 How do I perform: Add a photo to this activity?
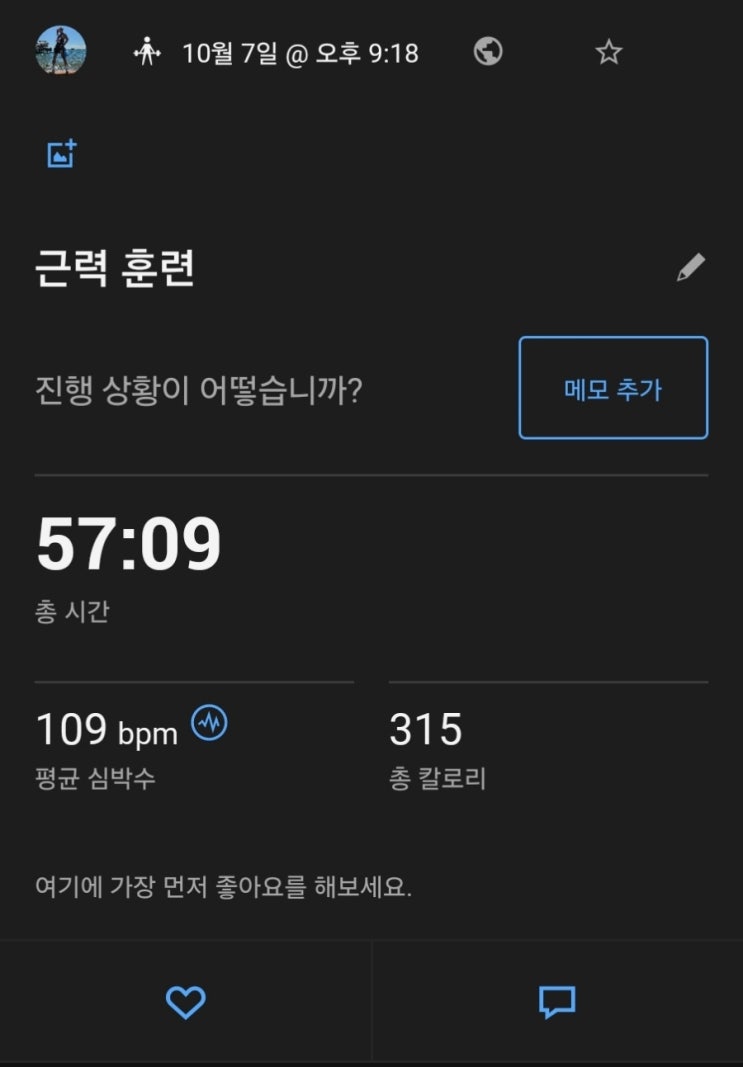pos(62,155)
